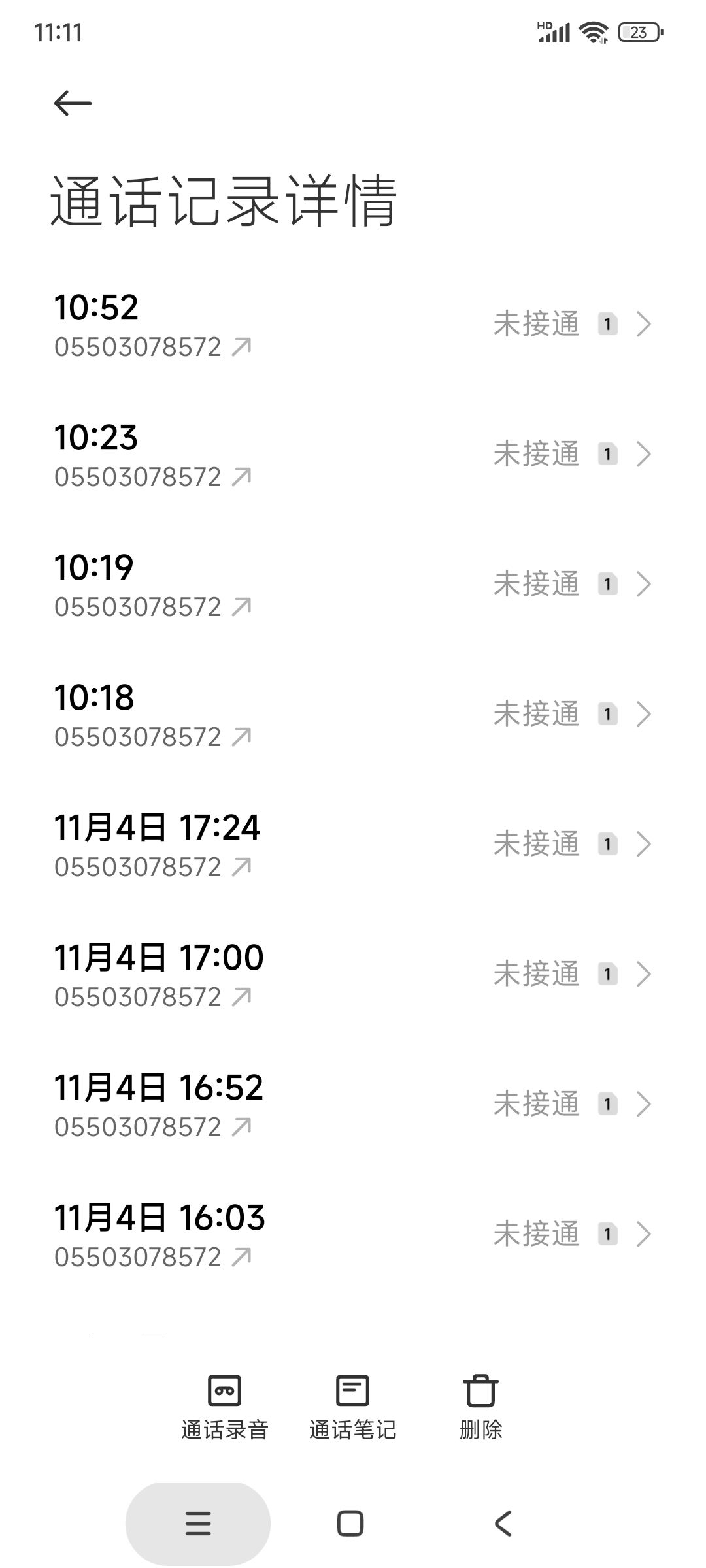Screen dimensions: 706x1568
Task: Tap 删除 to delete records
Action: (481, 1407)
